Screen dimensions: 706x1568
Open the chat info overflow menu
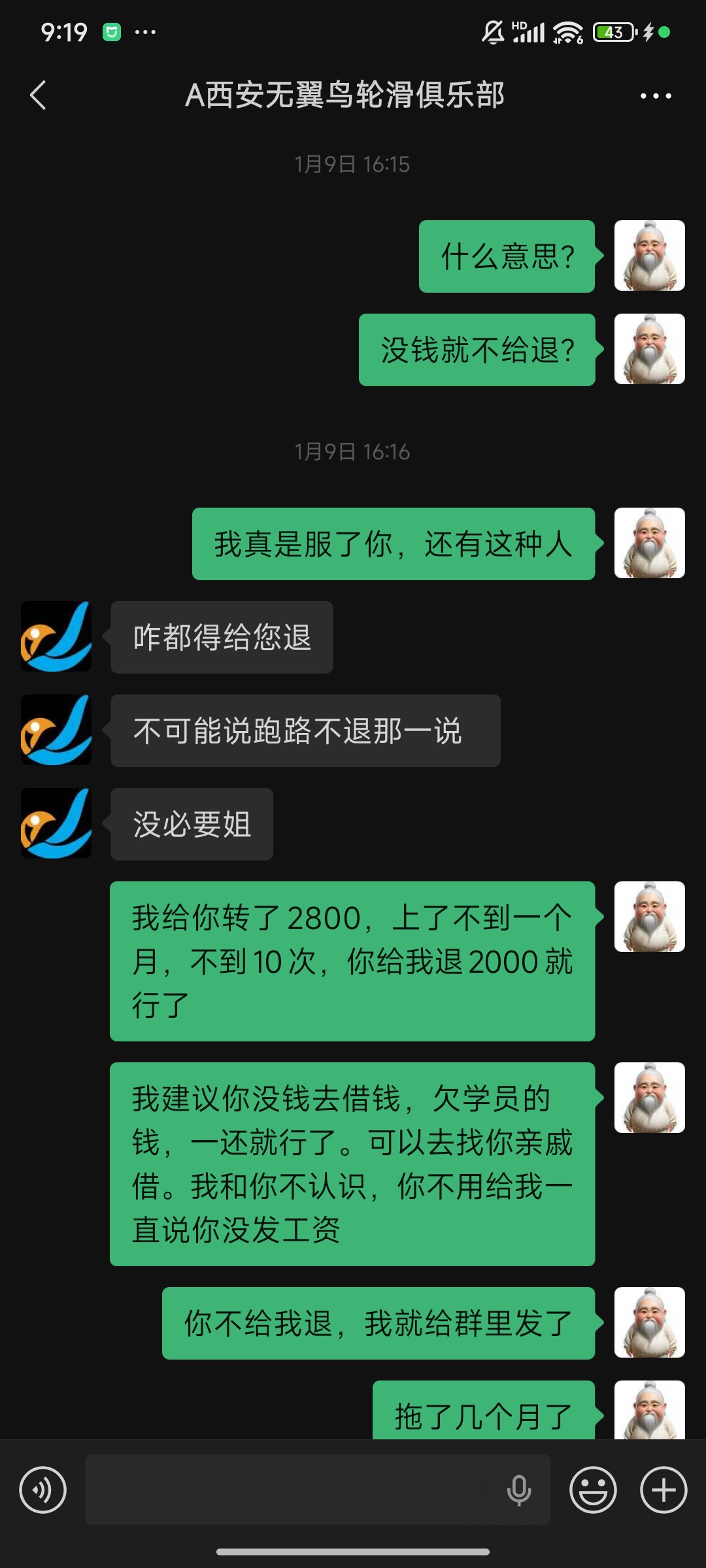[x=655, y=96]
